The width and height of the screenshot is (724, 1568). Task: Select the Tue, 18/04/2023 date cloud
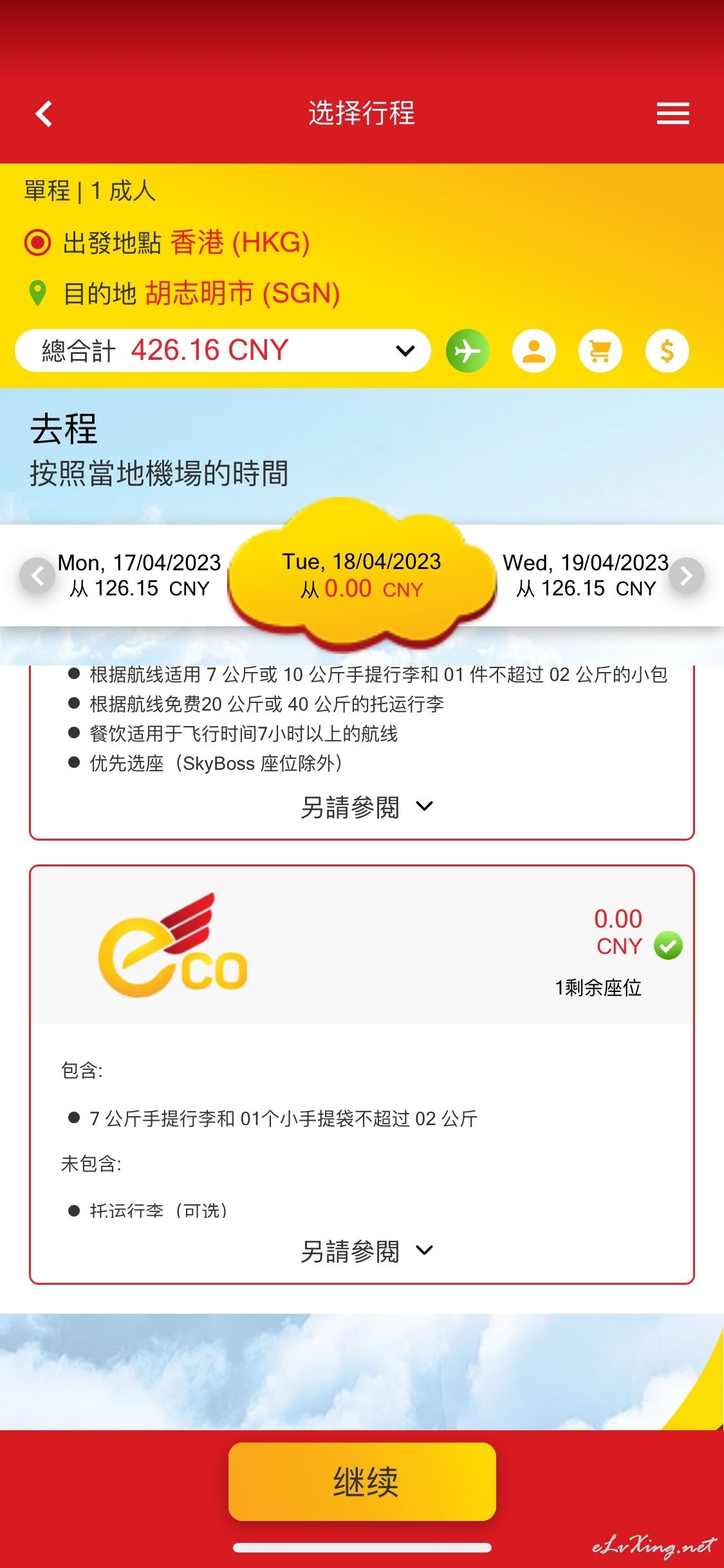coord(362,575)
